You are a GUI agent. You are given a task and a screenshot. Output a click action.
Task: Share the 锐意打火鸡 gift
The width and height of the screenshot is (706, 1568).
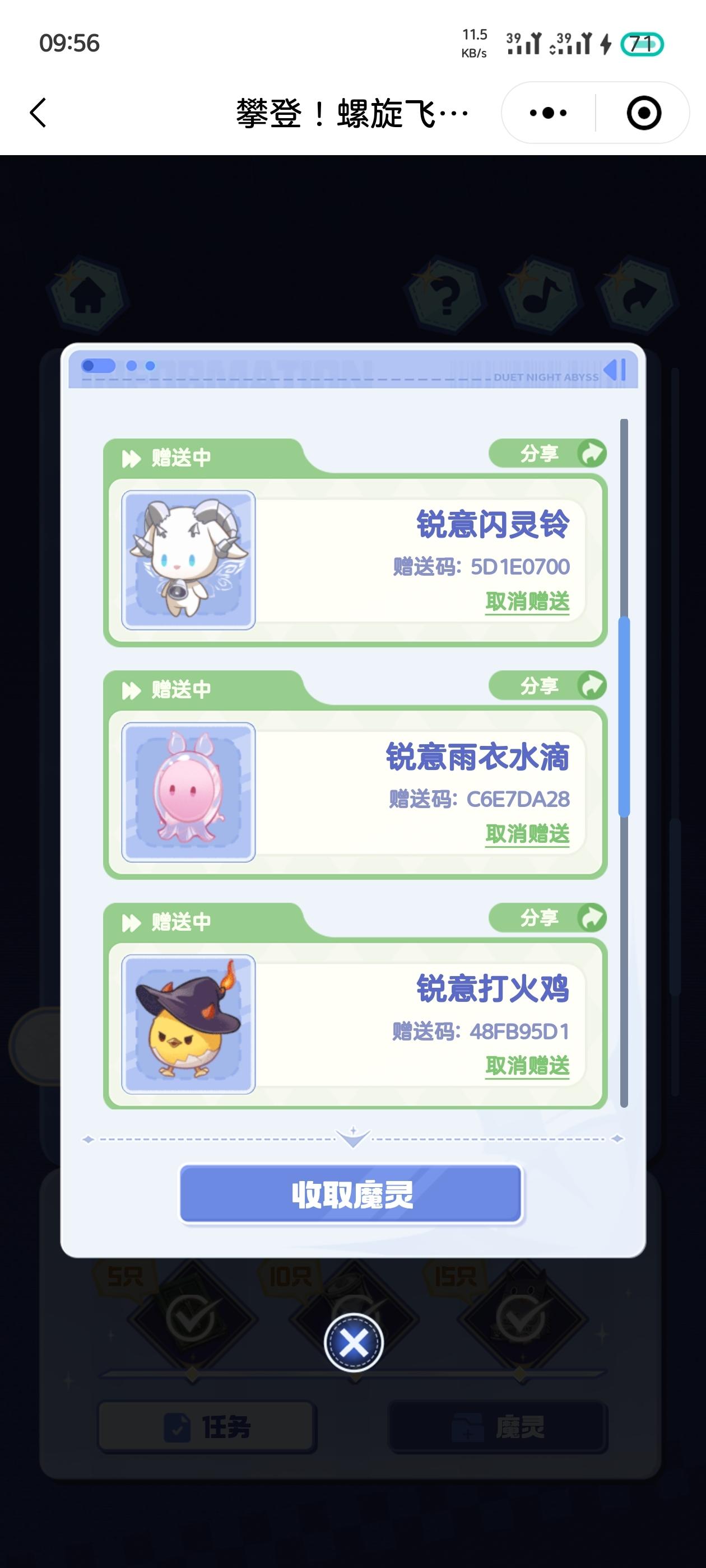pyautogui.click(x=547, y=918)
